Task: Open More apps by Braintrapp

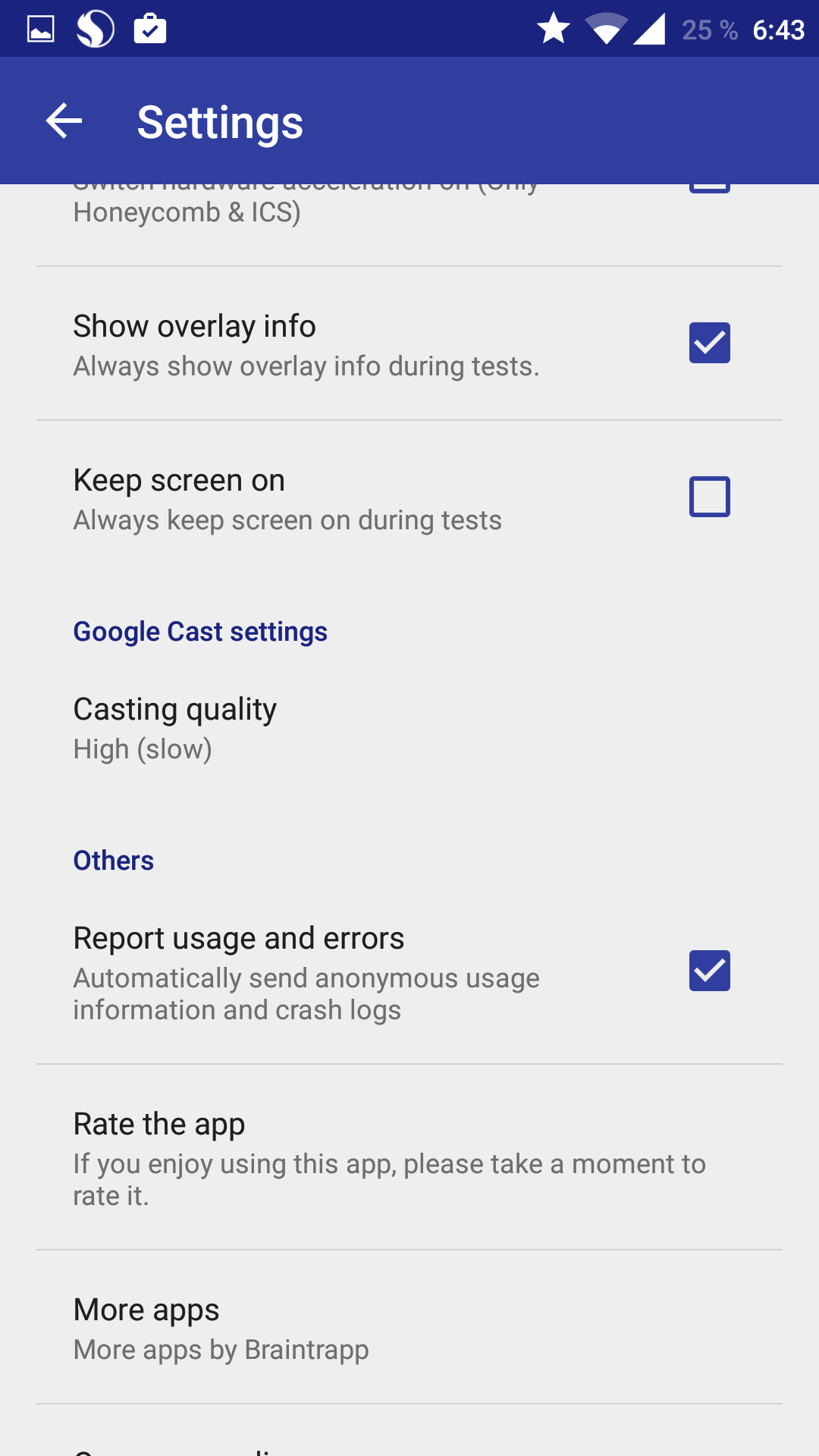Action: [409, 1328]
